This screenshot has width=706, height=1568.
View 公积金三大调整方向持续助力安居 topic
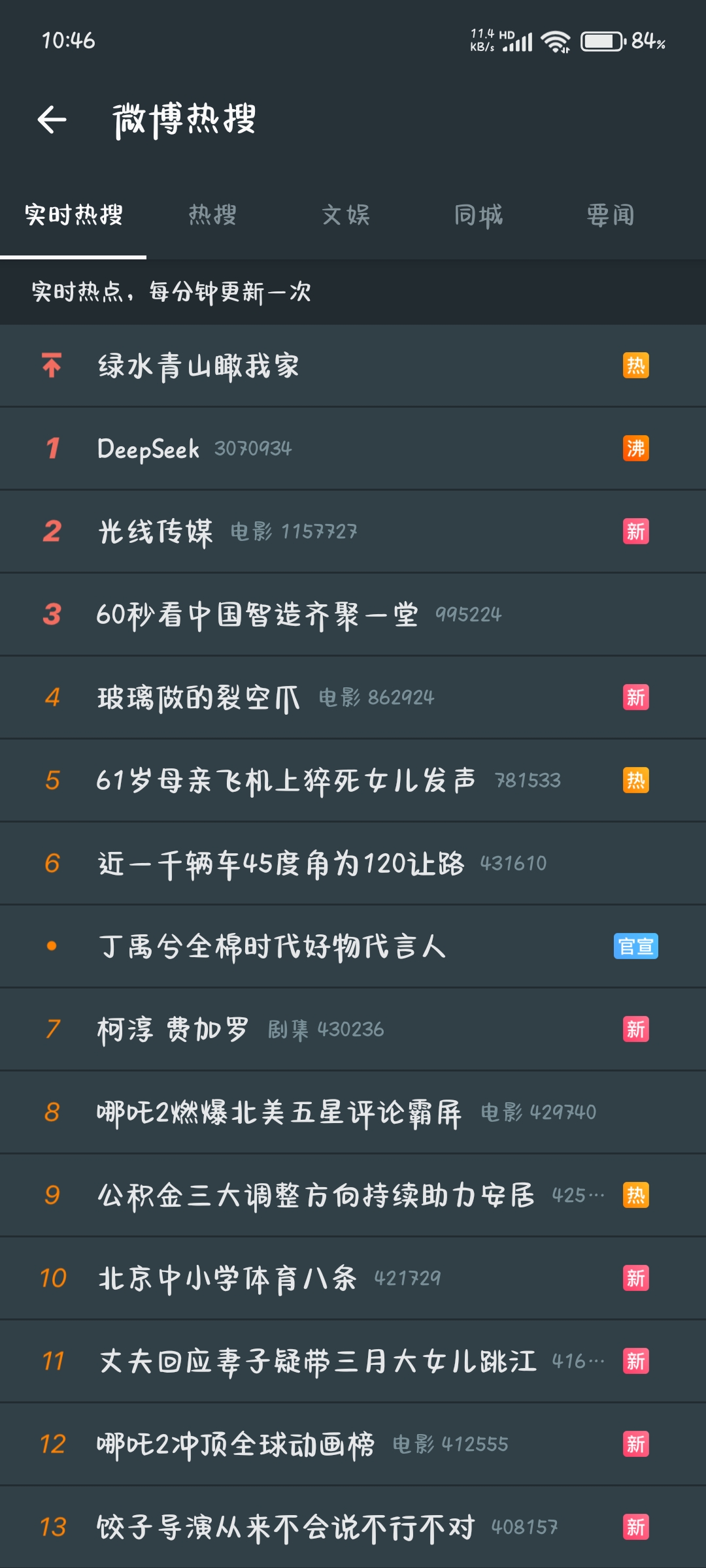(316, 1196)
